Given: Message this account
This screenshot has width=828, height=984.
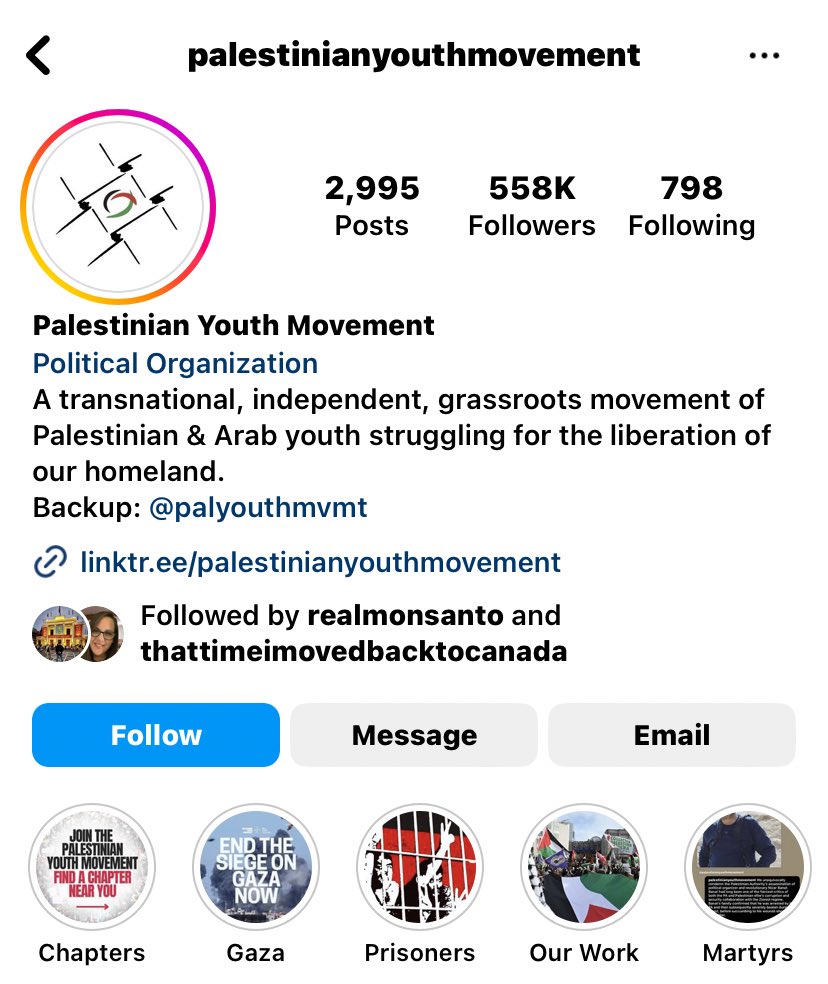Looking at the screenshot, I should pyautogui.click(x=414, y=735).
